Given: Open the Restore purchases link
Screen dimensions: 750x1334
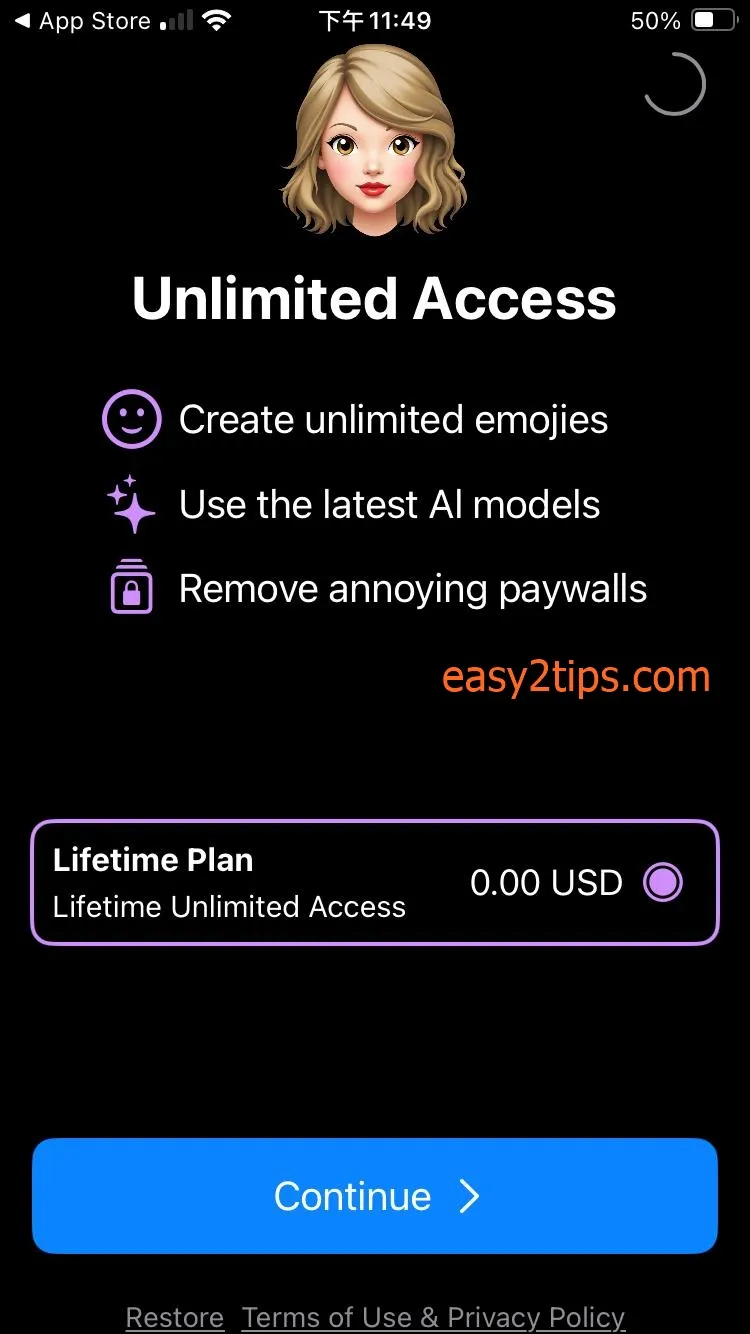Looking at the screenshot, I should 175,1317.
